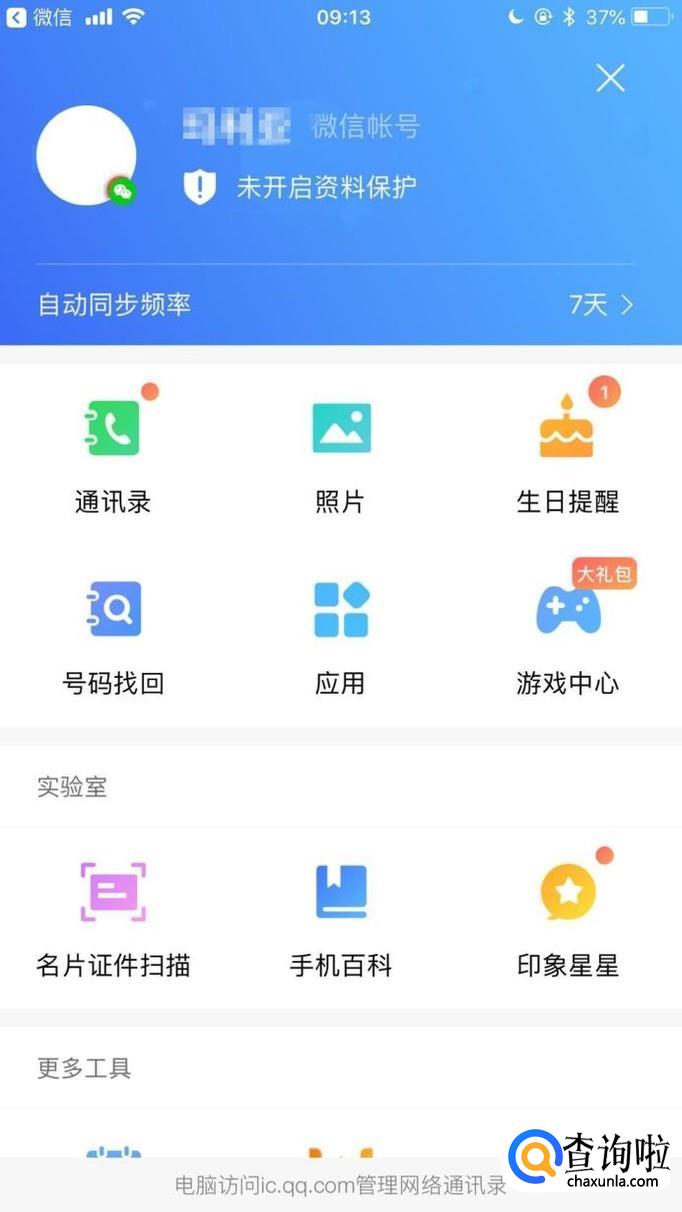Viewport: 682px width, 1212px height.
Task: Start 名片证件扫描 card scanning
Action: click(113, 914)
